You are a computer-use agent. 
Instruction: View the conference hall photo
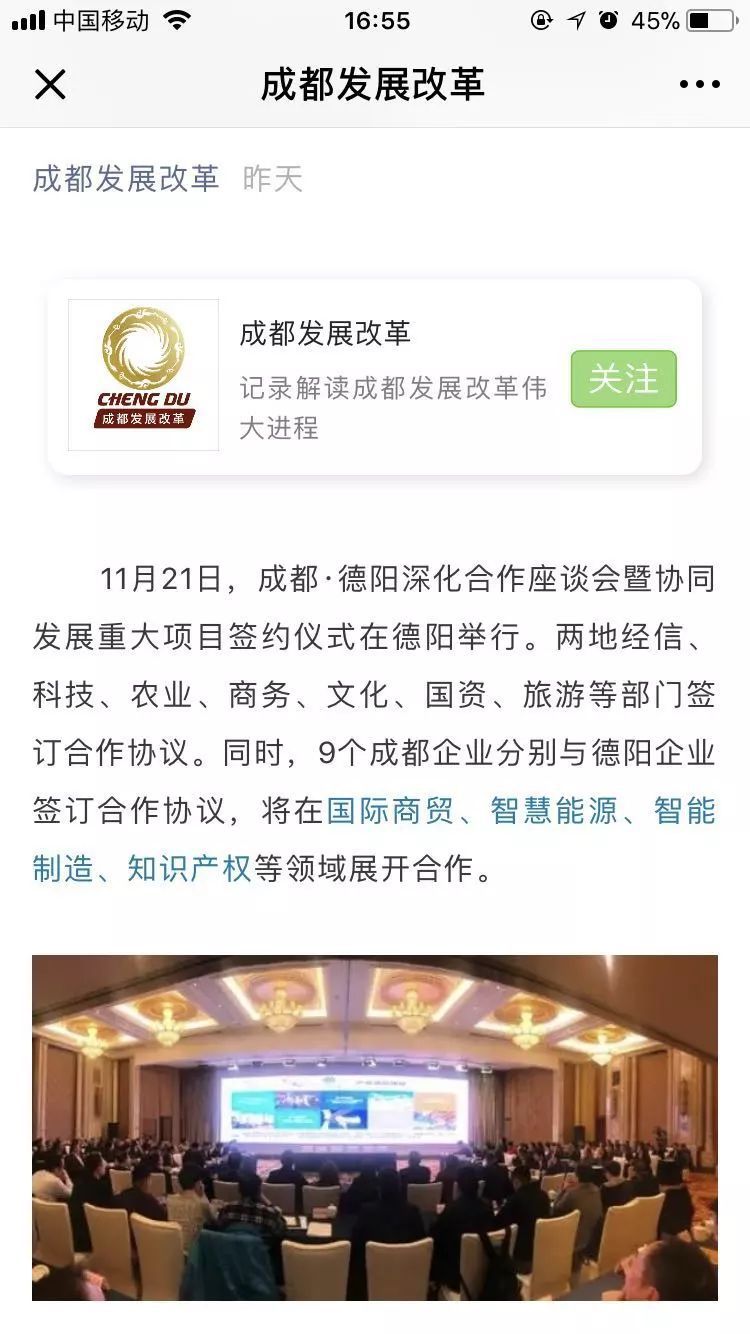coord(374,1127)
